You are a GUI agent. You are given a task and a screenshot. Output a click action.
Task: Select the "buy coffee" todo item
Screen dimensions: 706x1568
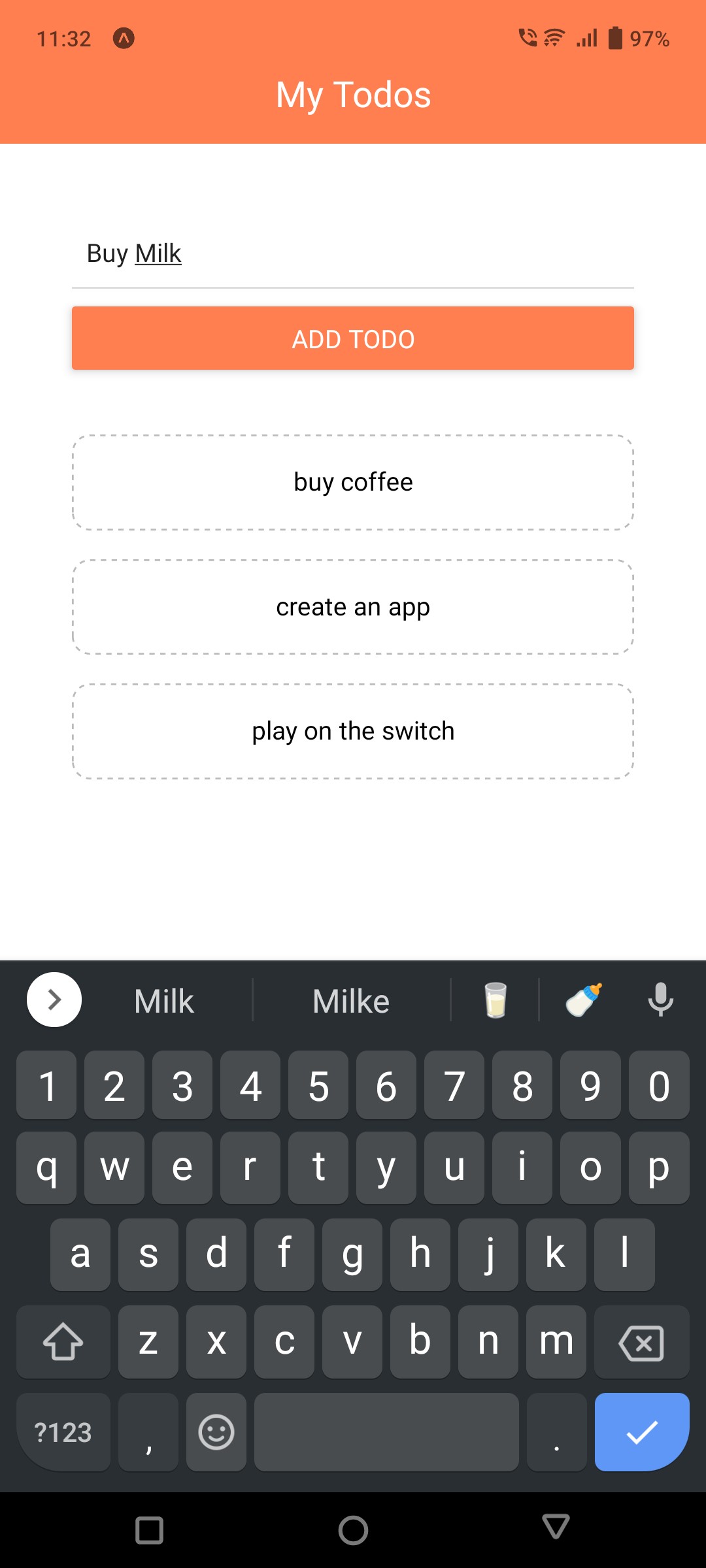pyautogui.click(x=353, y=482)
